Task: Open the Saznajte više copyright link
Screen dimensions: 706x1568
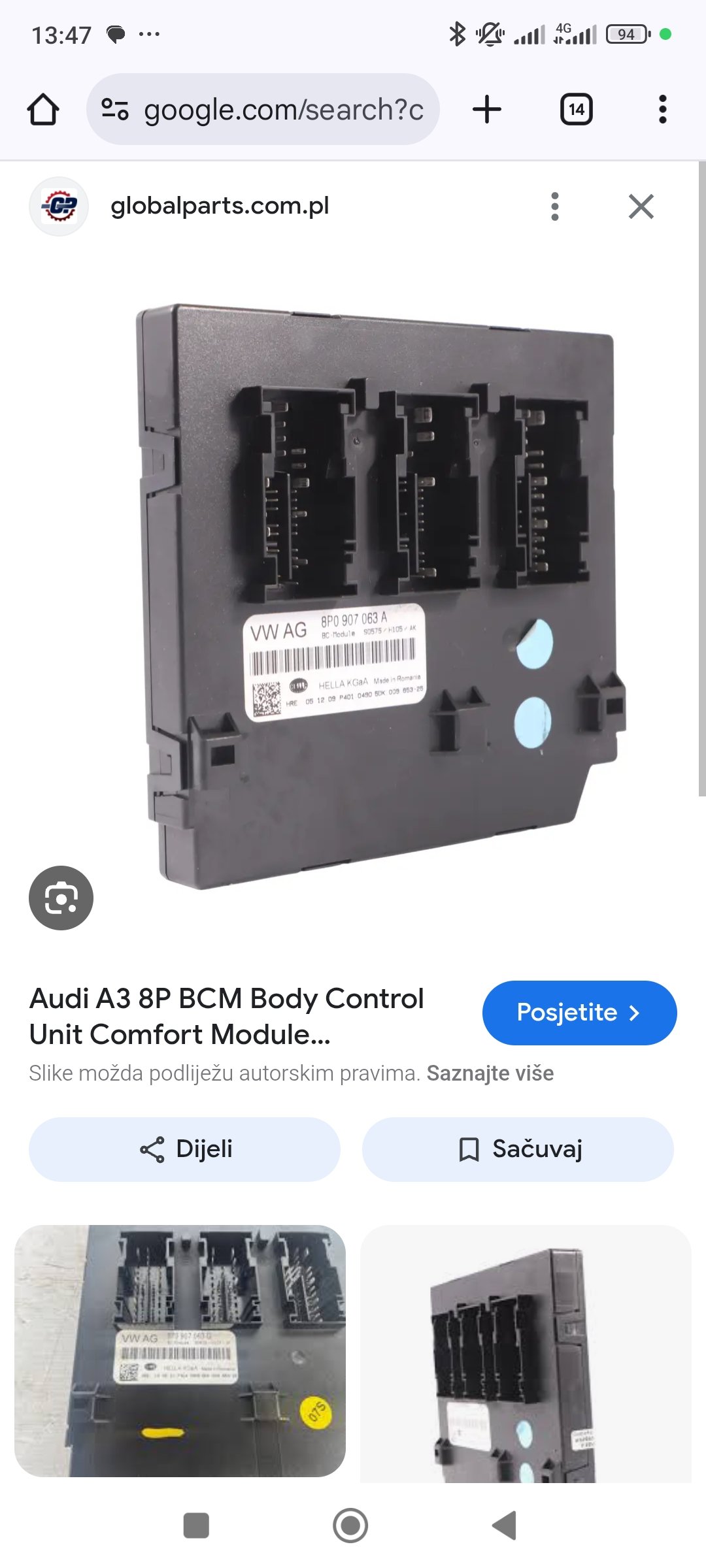Action: [x=490, y=1073]
